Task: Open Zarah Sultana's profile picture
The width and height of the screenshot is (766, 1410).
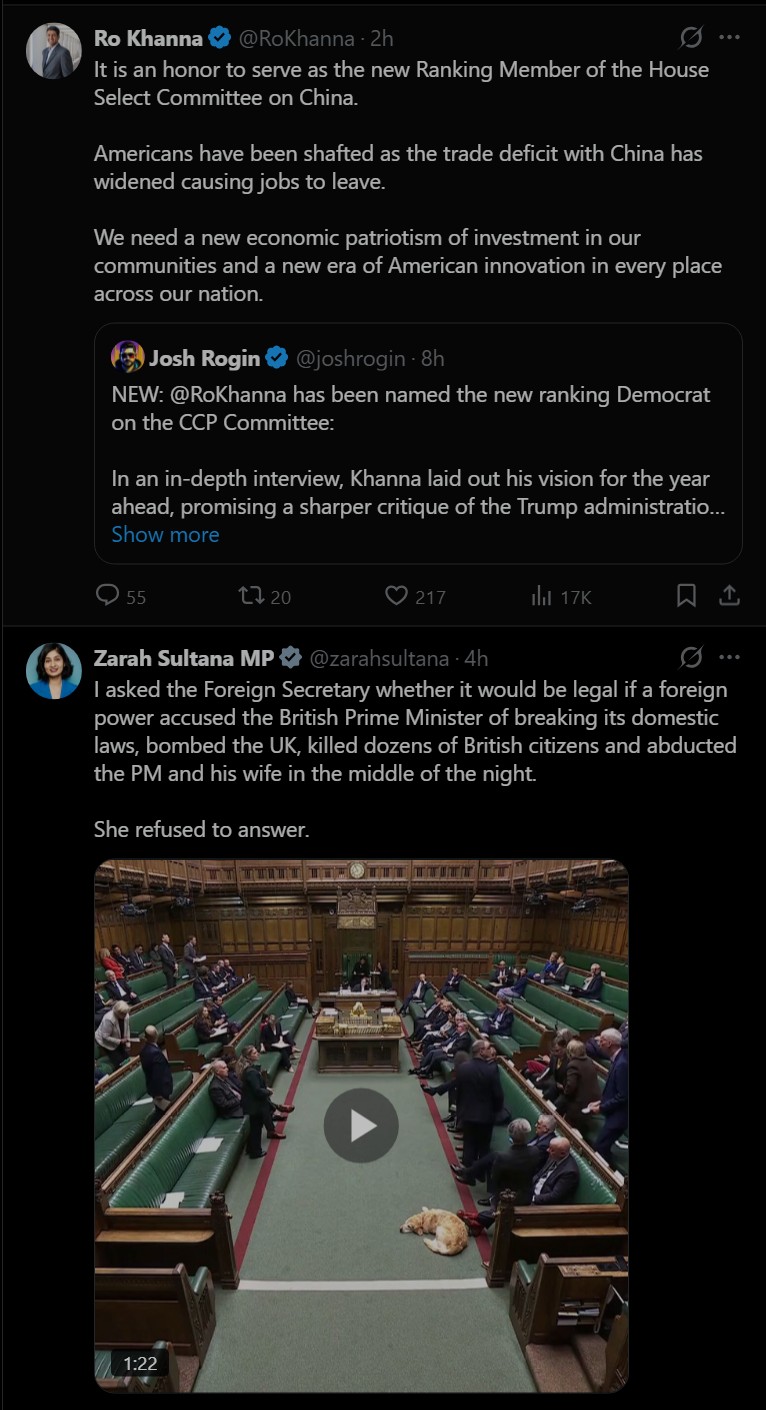Action: tap(53, 671)
